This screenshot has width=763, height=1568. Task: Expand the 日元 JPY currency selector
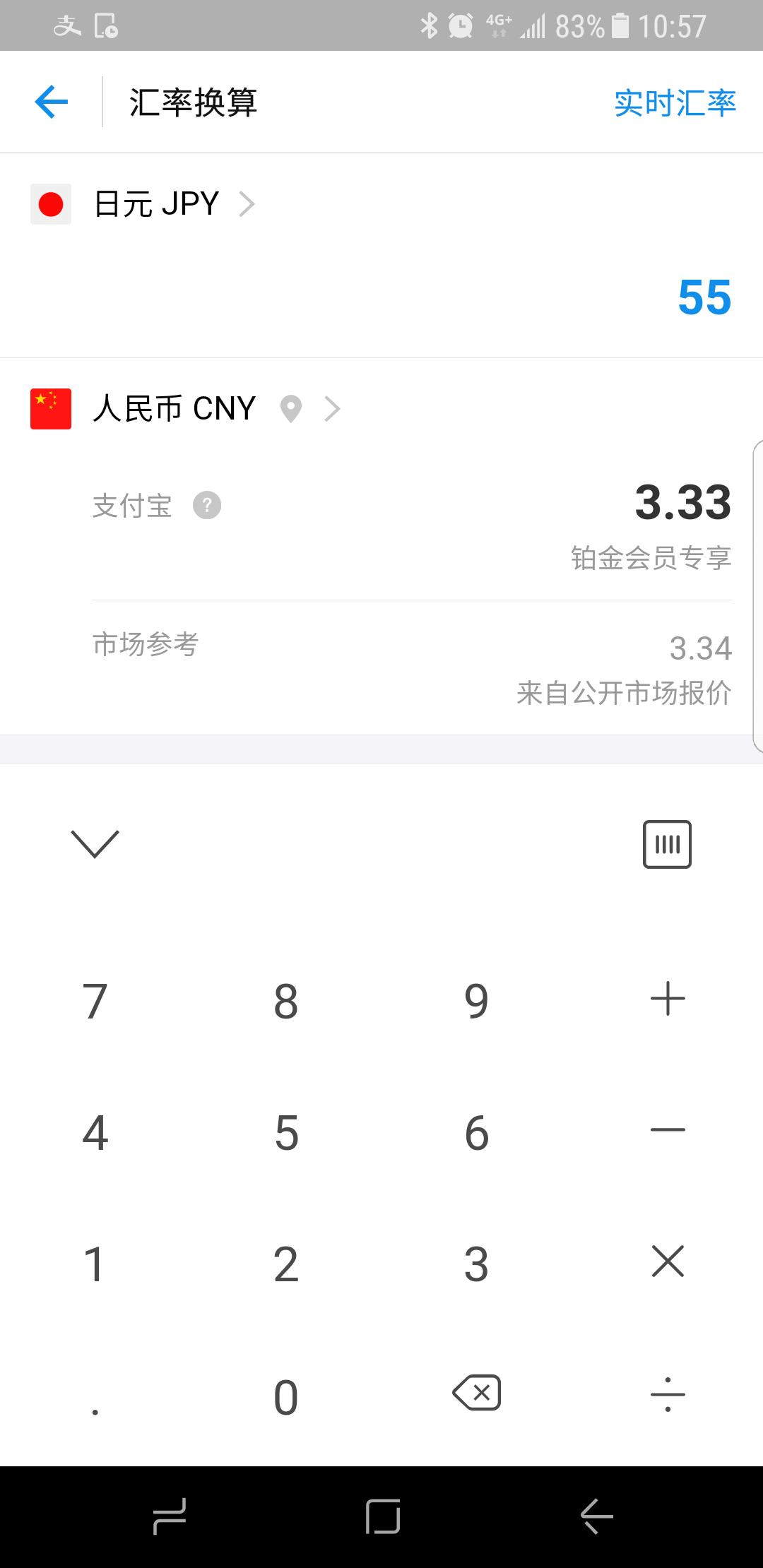[x=247, y=203]
